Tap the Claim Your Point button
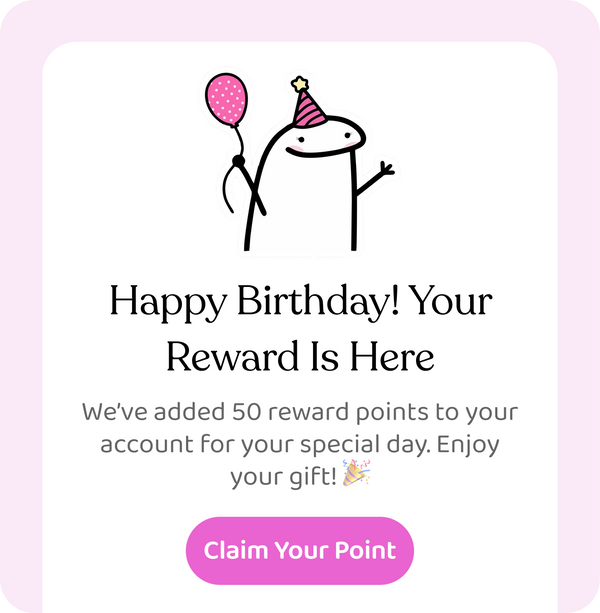Screen dimensions: 600x613 299,551
